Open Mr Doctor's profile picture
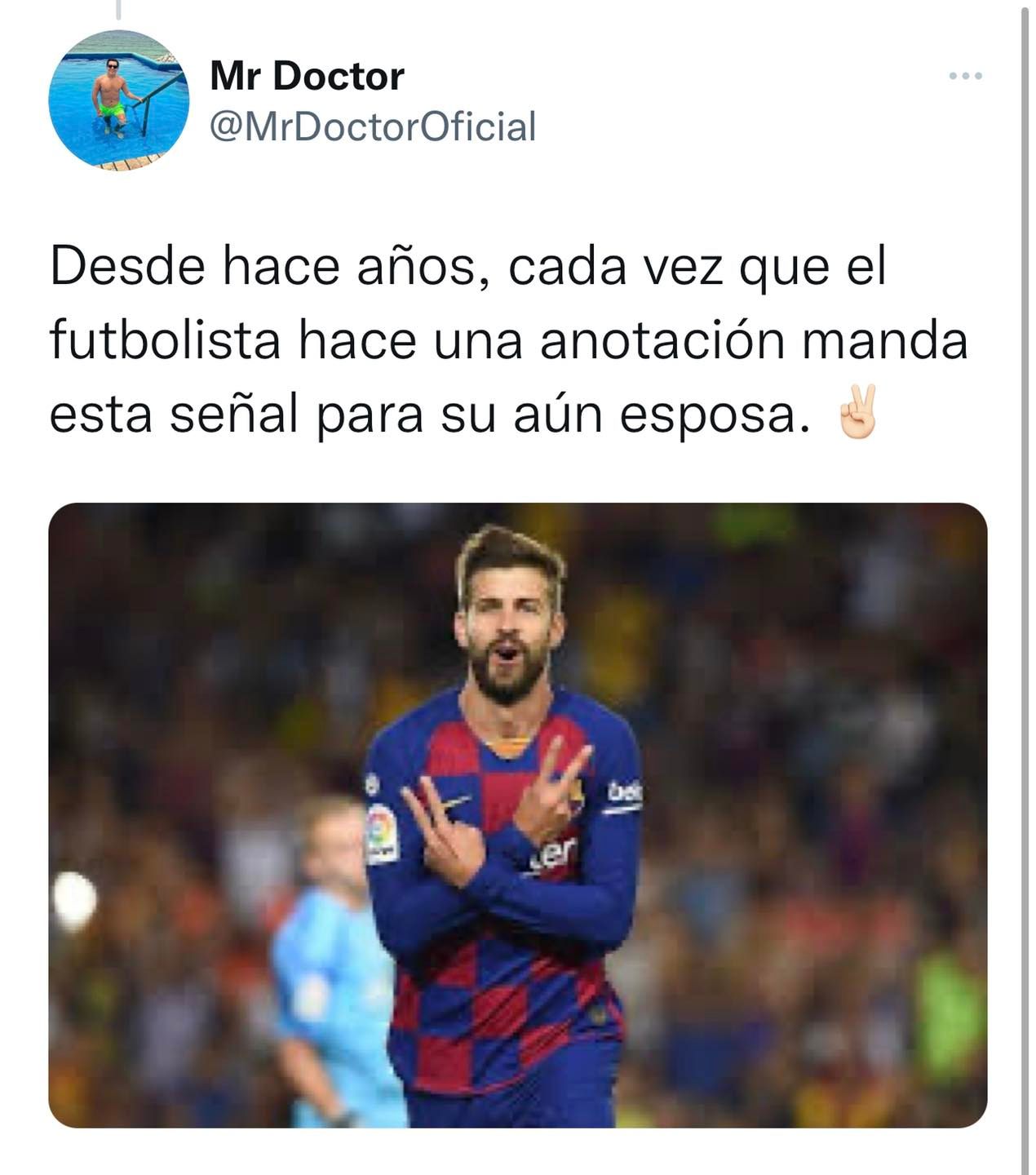This screenshot has width=1036, height=1175. click(119, 100)
